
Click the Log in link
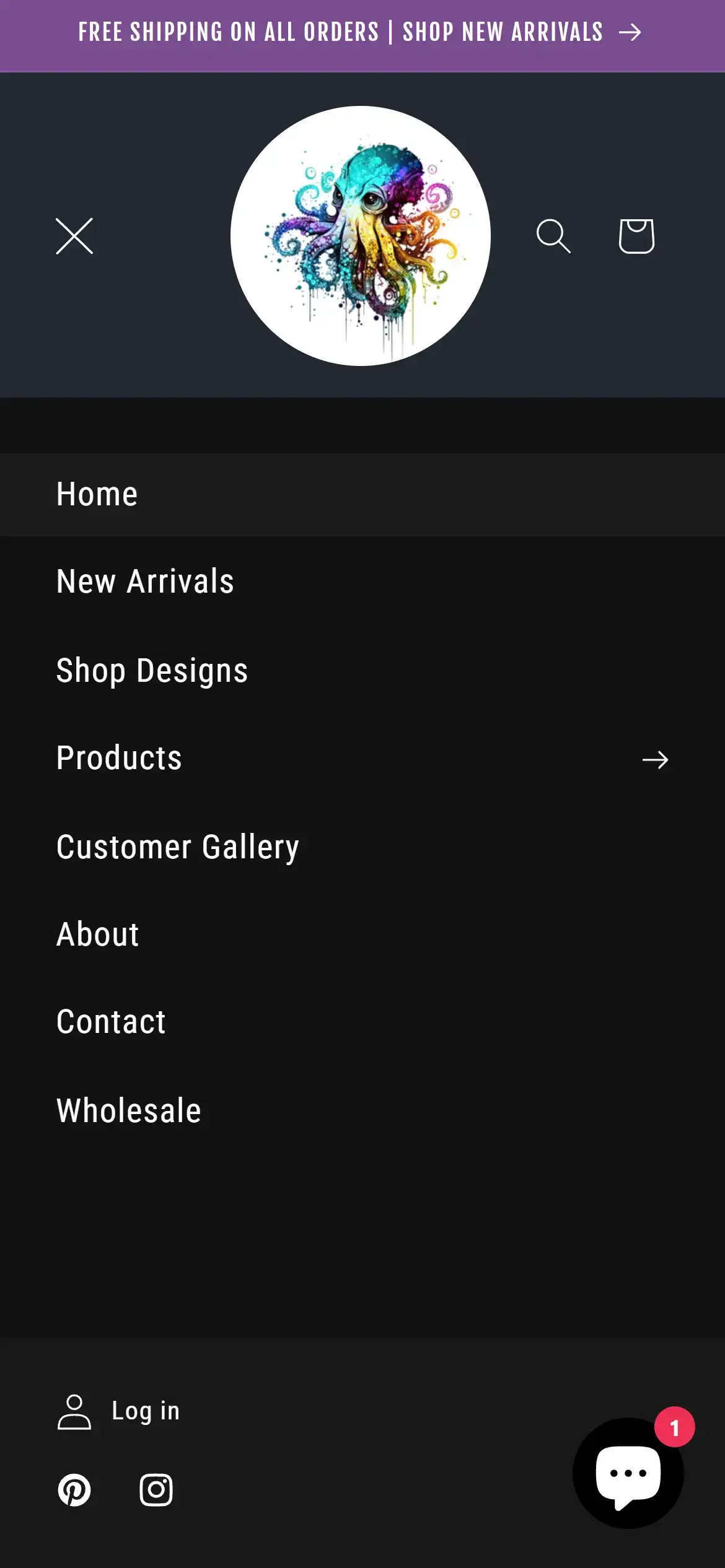click(144, 1411)
